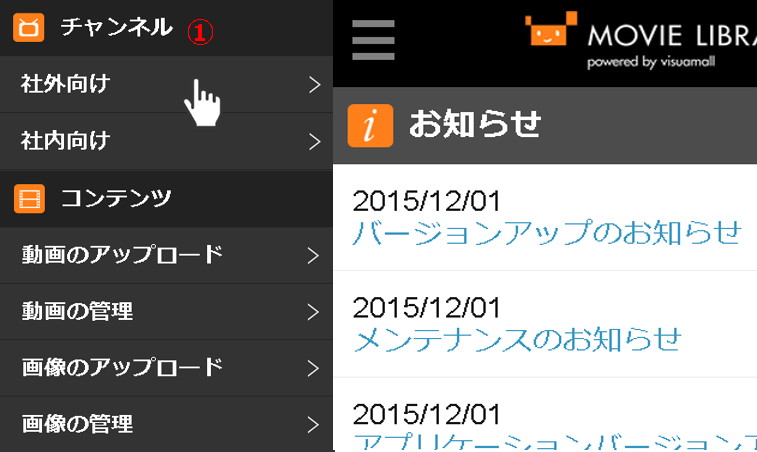
Task: Open the 社外向け channel row
Action: pos(165,85)
